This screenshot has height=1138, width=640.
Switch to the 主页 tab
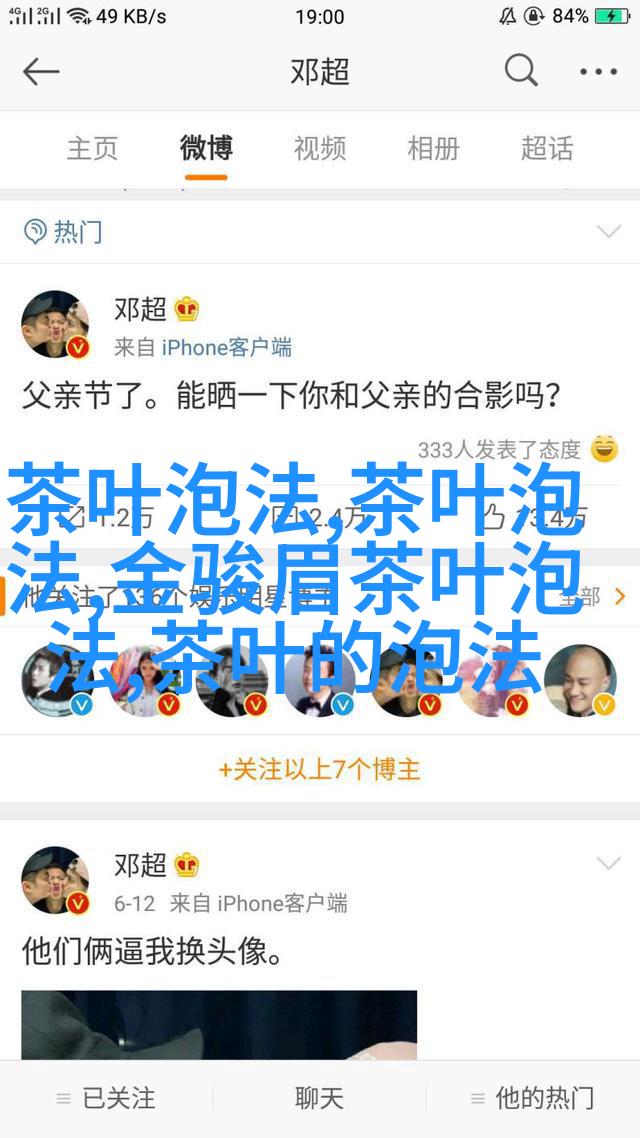click(x=92, y=149)
